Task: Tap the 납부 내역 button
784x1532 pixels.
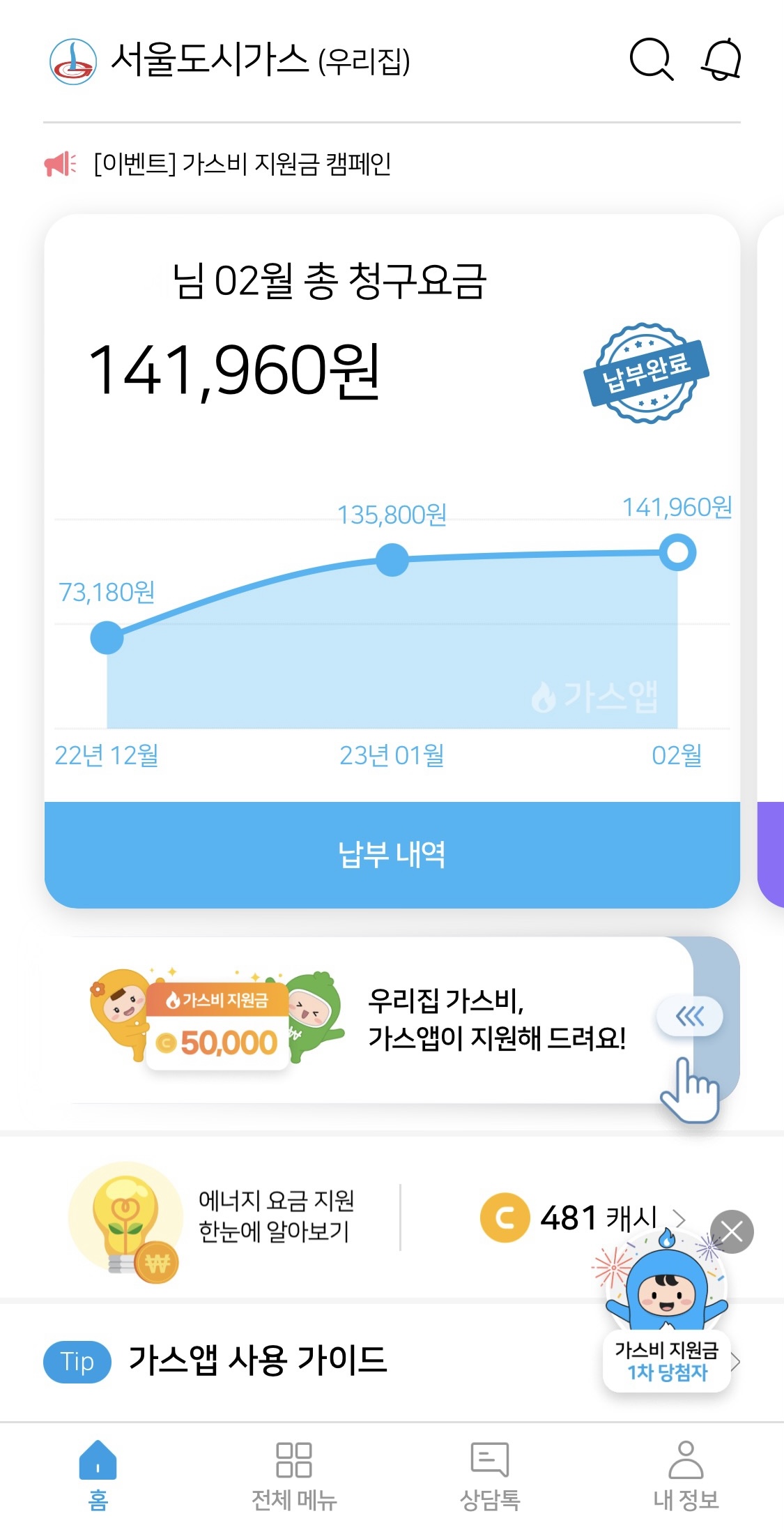Action: click(x=392, y=854)
